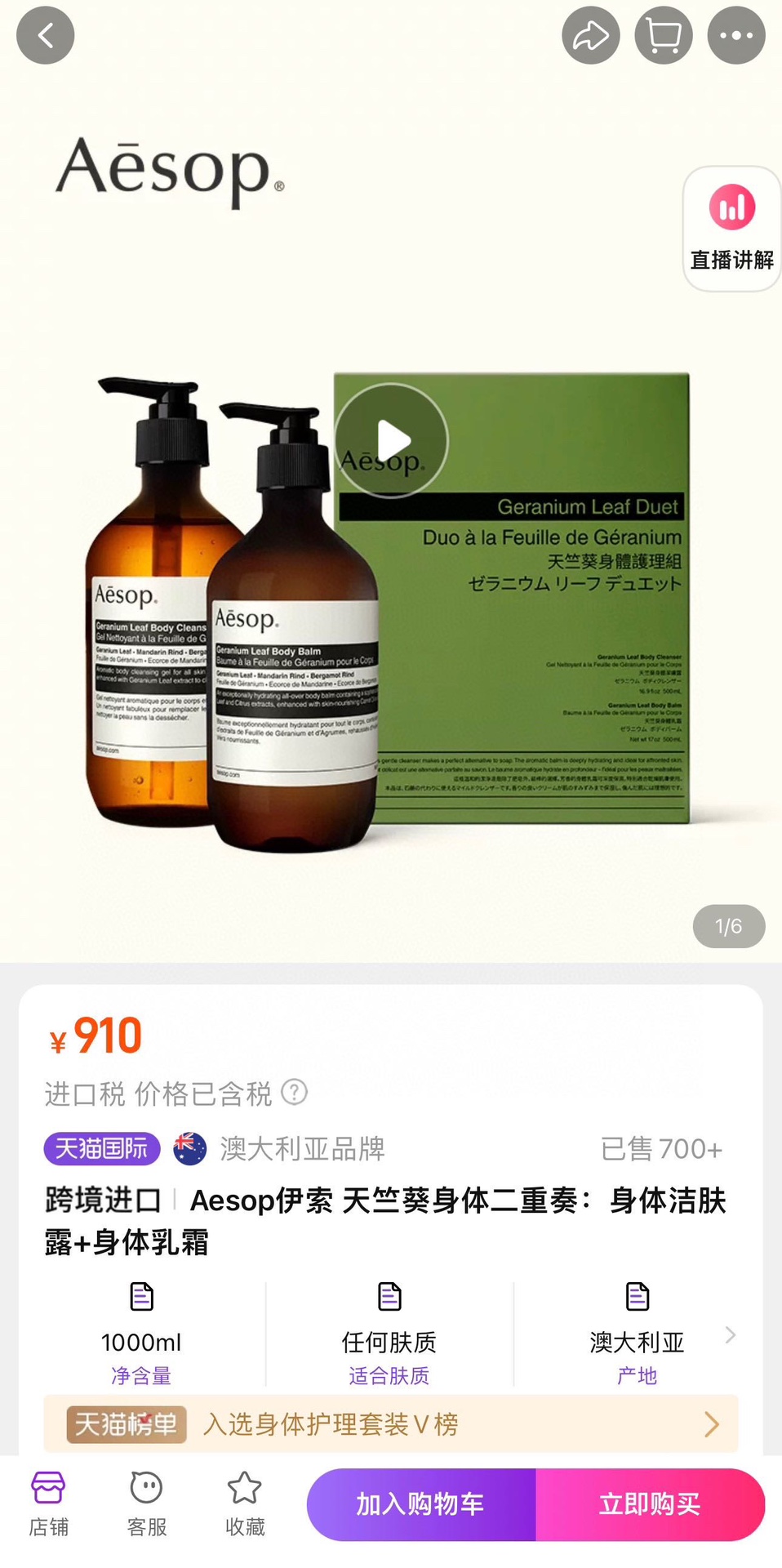This screenshot has height=1568, width=782.
Task: Share this Aesop product
Action: coord(590,35)
